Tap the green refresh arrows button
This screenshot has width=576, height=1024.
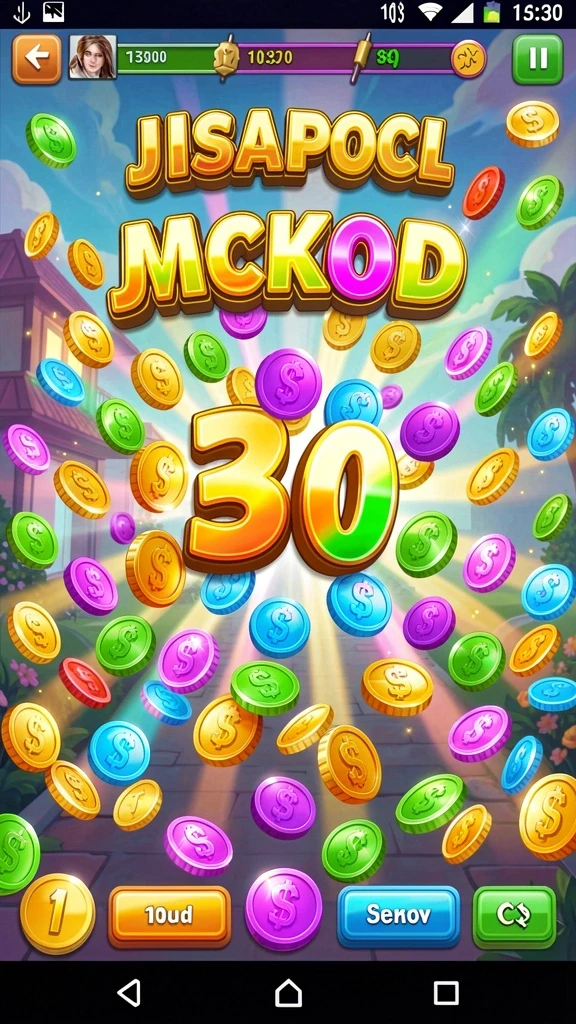pos(514,917)
